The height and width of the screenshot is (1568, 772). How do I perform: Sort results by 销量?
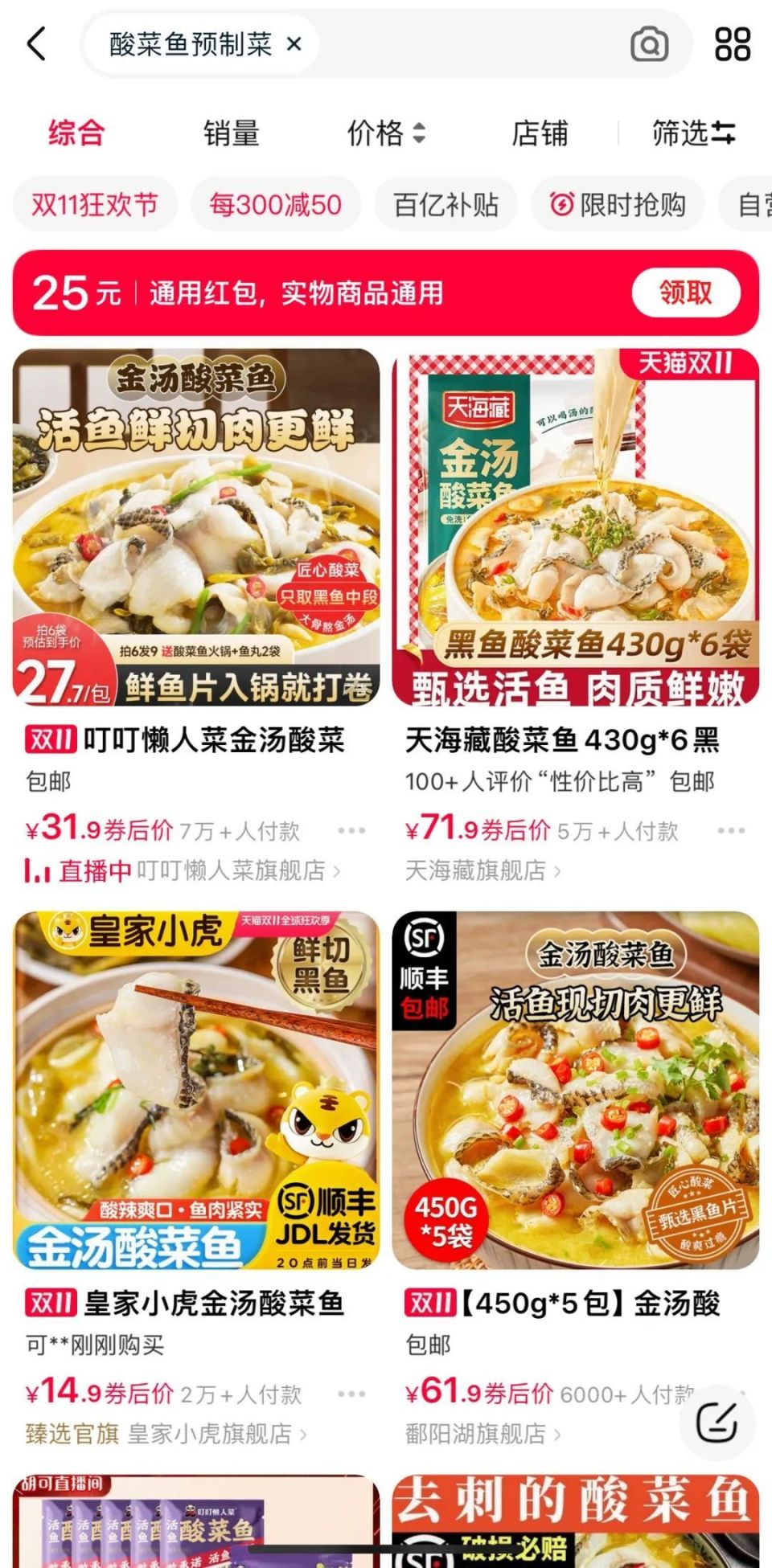pyautogui.click(x=232, y=133)
